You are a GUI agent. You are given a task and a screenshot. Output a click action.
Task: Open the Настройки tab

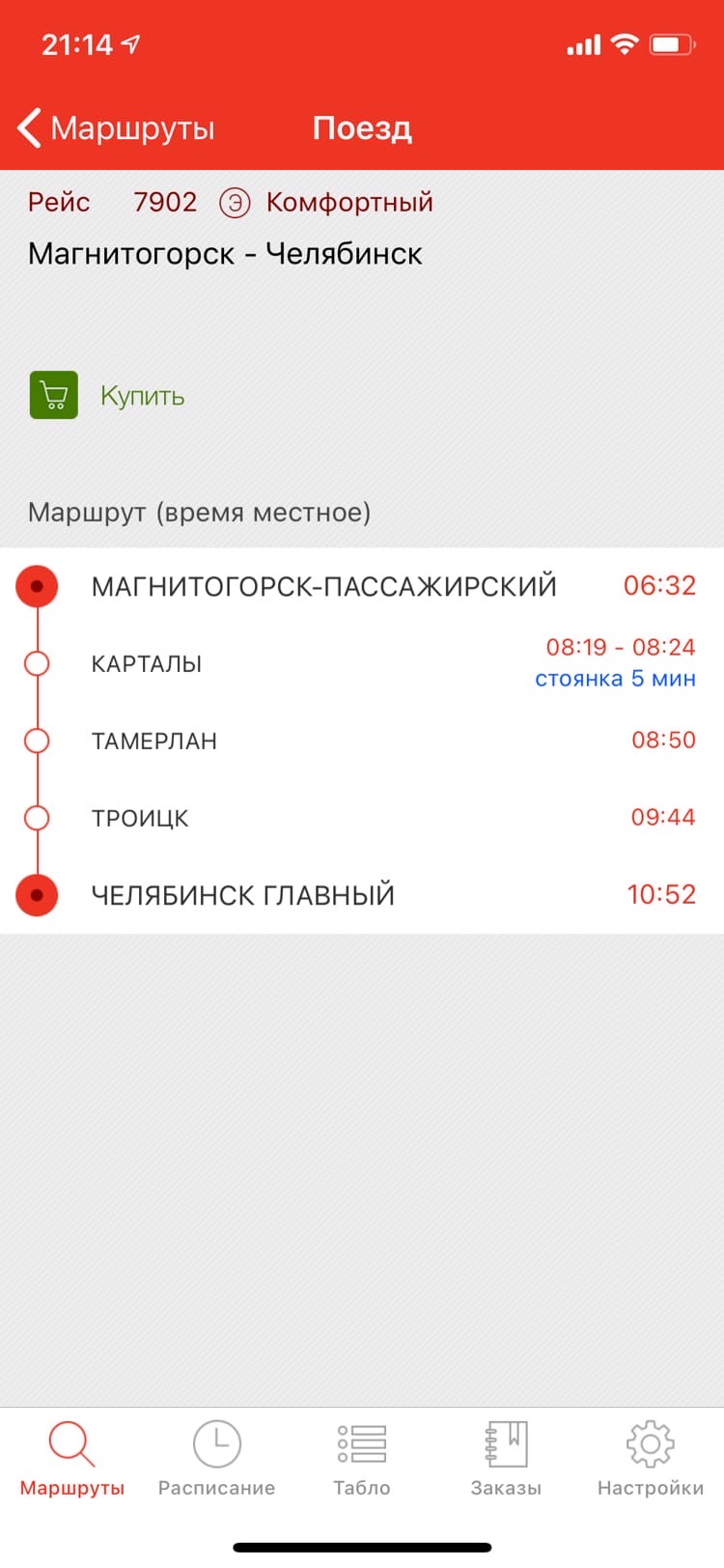click(651, 1459)
